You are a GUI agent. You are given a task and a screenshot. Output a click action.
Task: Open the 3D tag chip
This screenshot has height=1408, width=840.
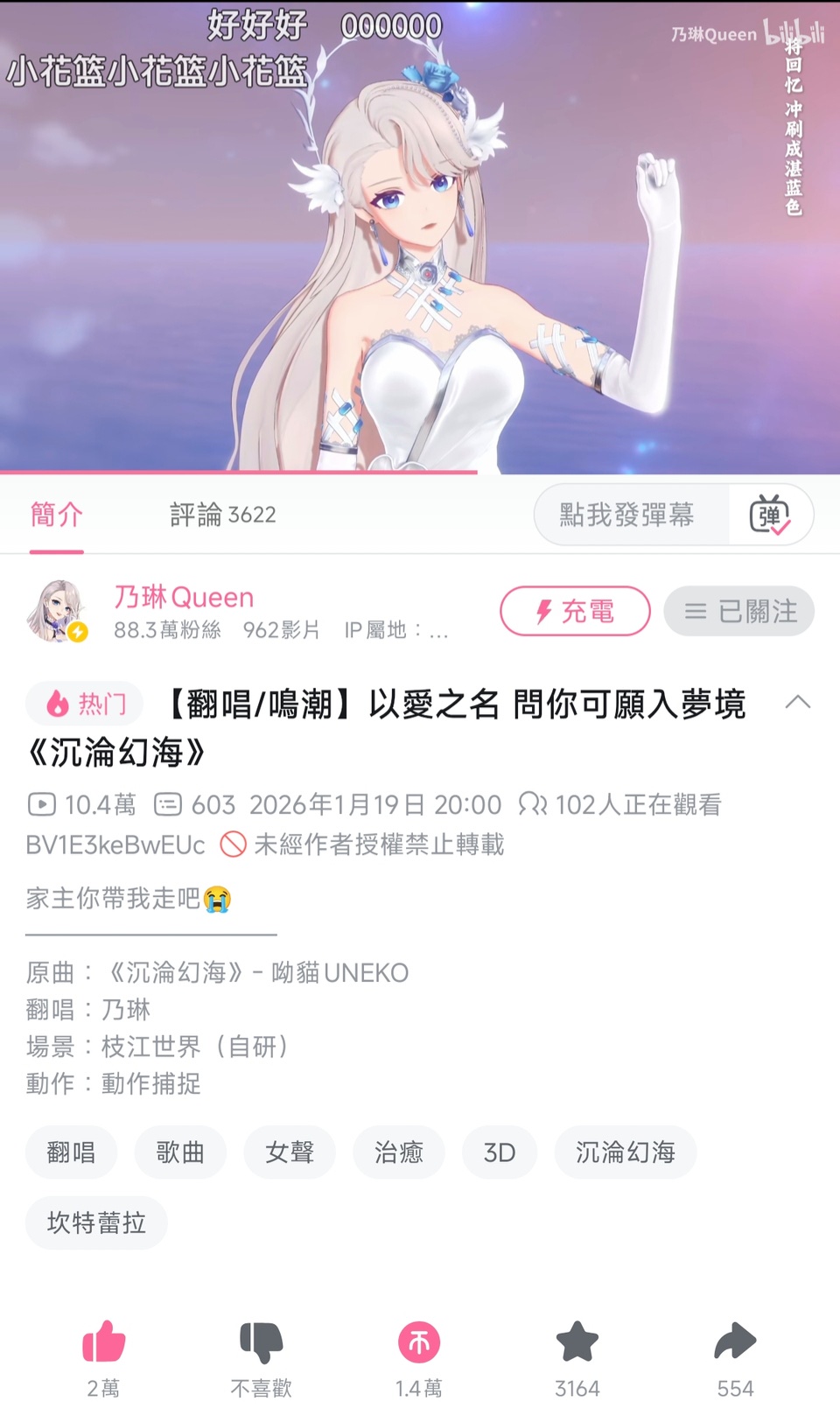coord(500,1152)
